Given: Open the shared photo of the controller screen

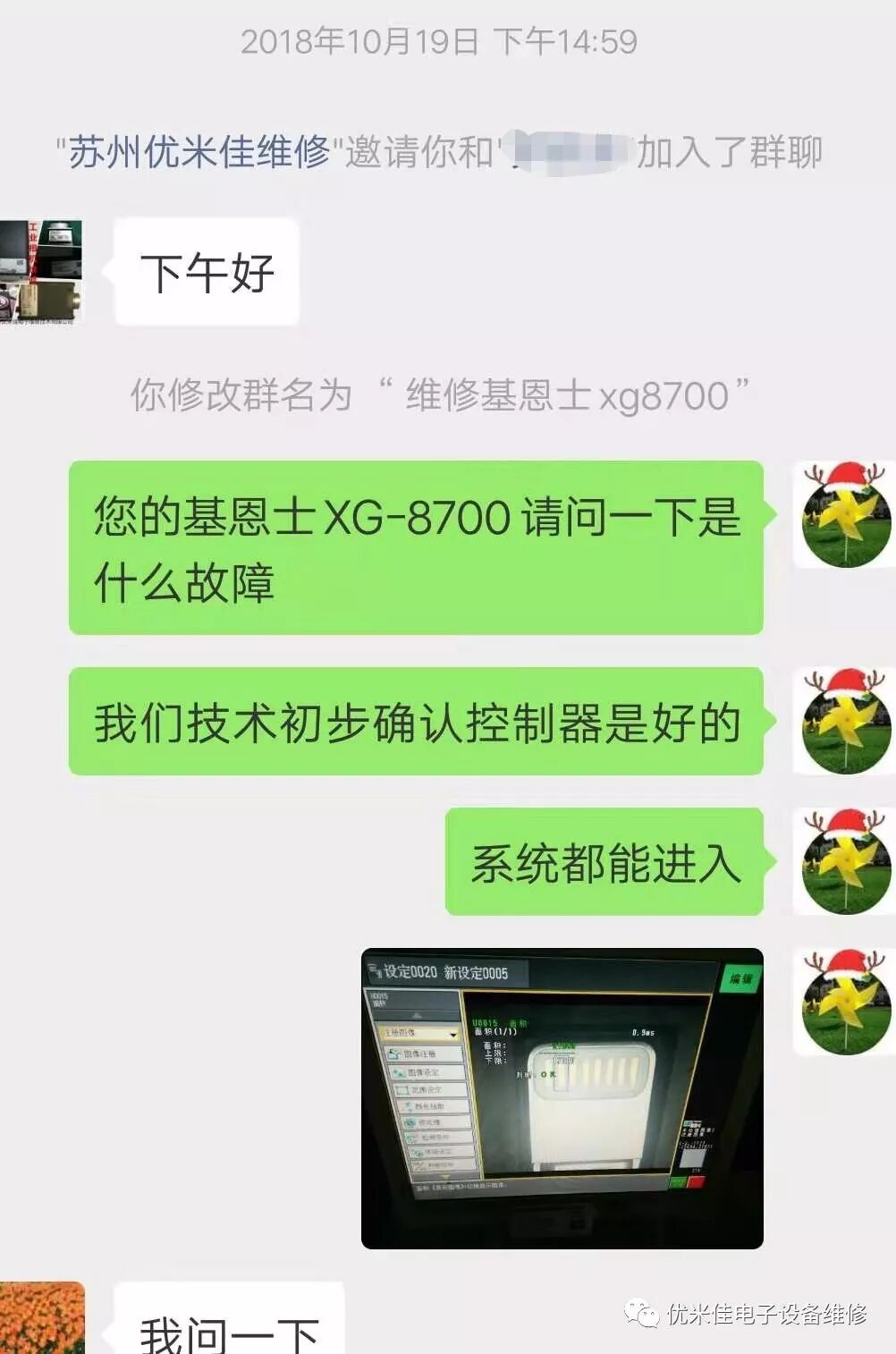Looking at the screenshot, I should point(562,1097).
